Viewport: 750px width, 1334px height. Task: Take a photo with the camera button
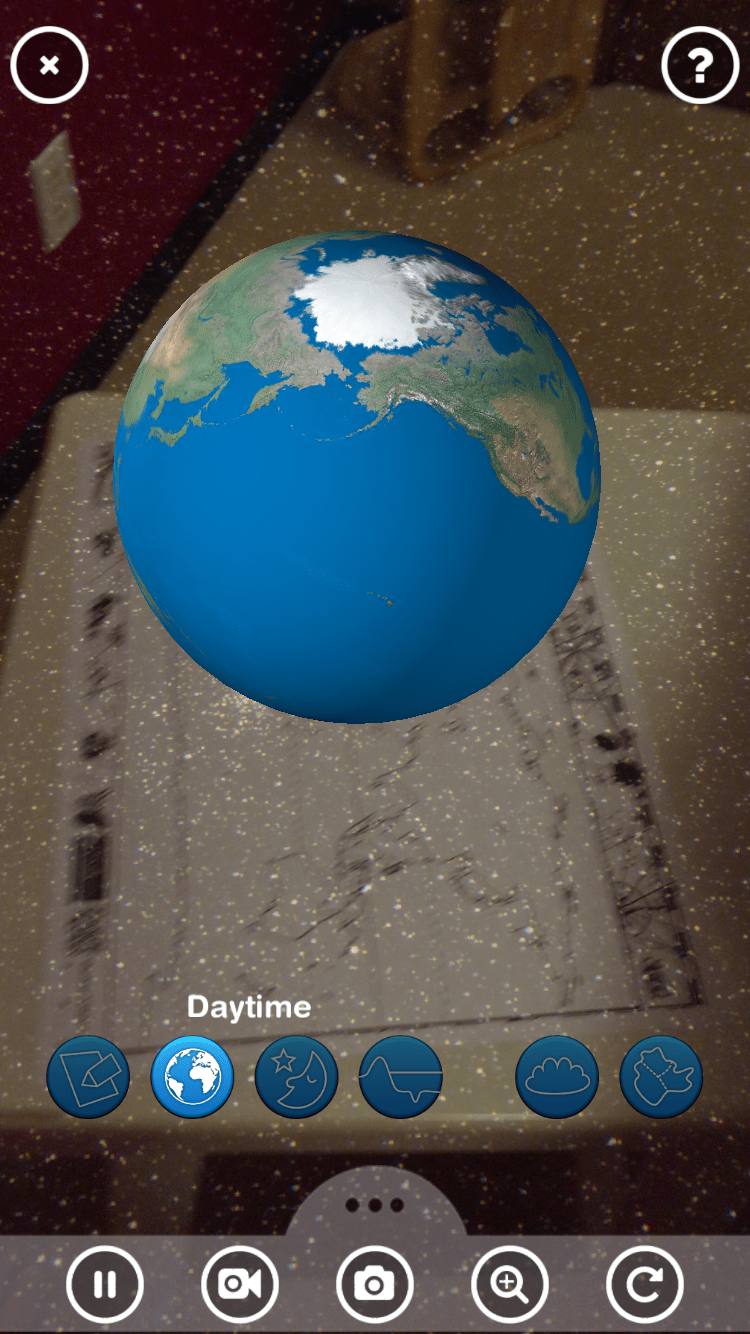click(x=375, y=1284)
